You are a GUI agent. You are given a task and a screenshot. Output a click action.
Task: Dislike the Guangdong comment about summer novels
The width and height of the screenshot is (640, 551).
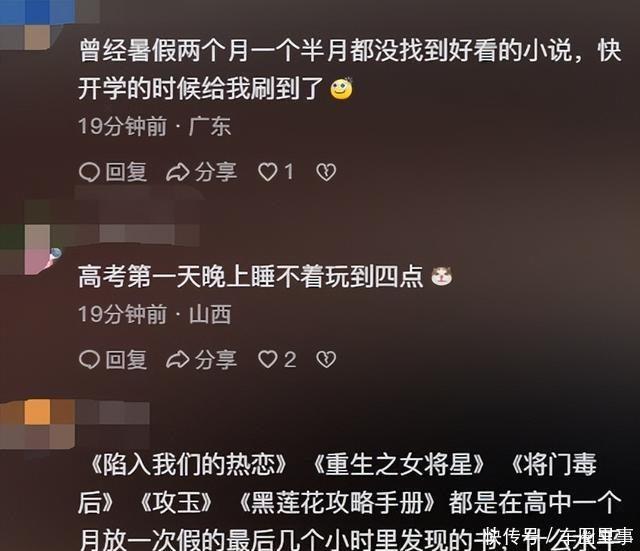326,172
